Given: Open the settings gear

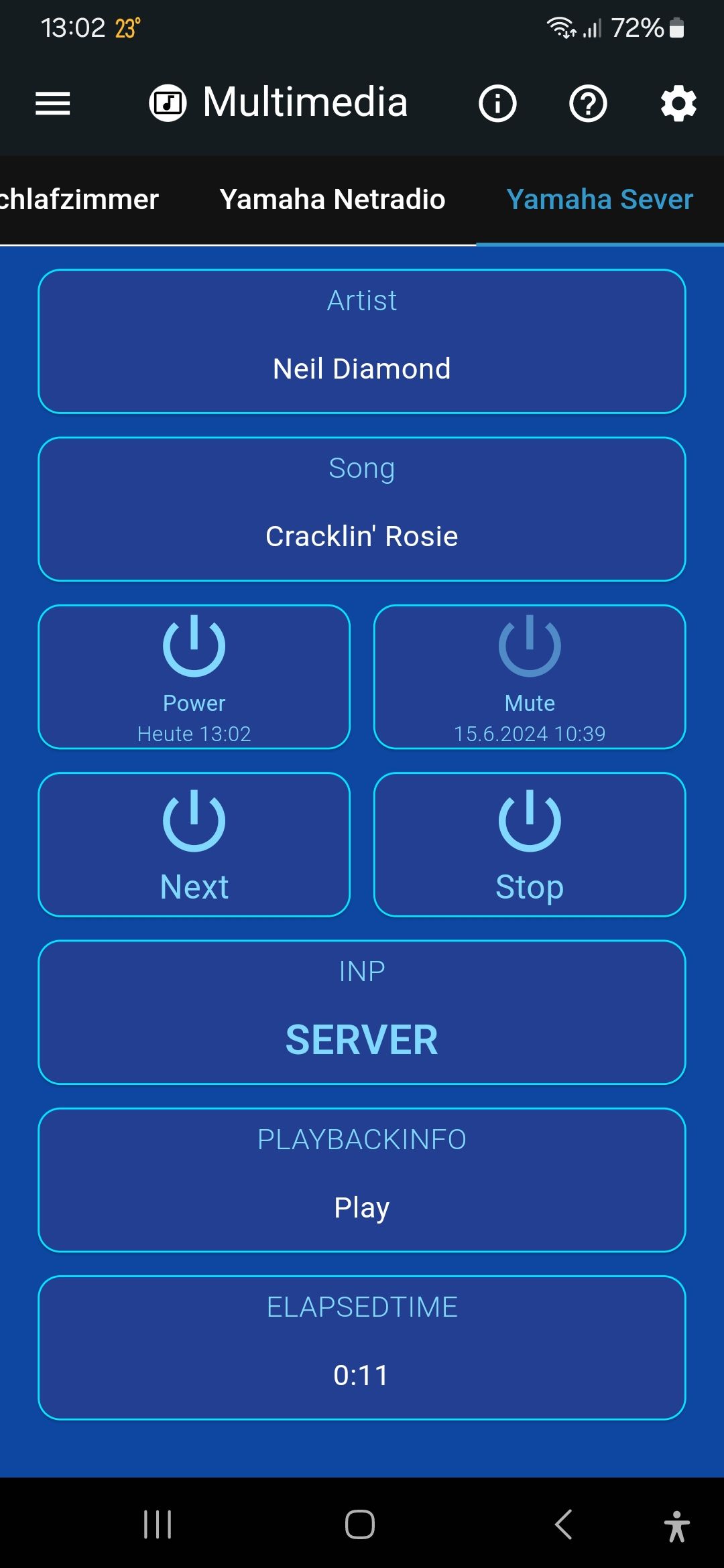Looking at the screenshot, I should coord(678,104).
